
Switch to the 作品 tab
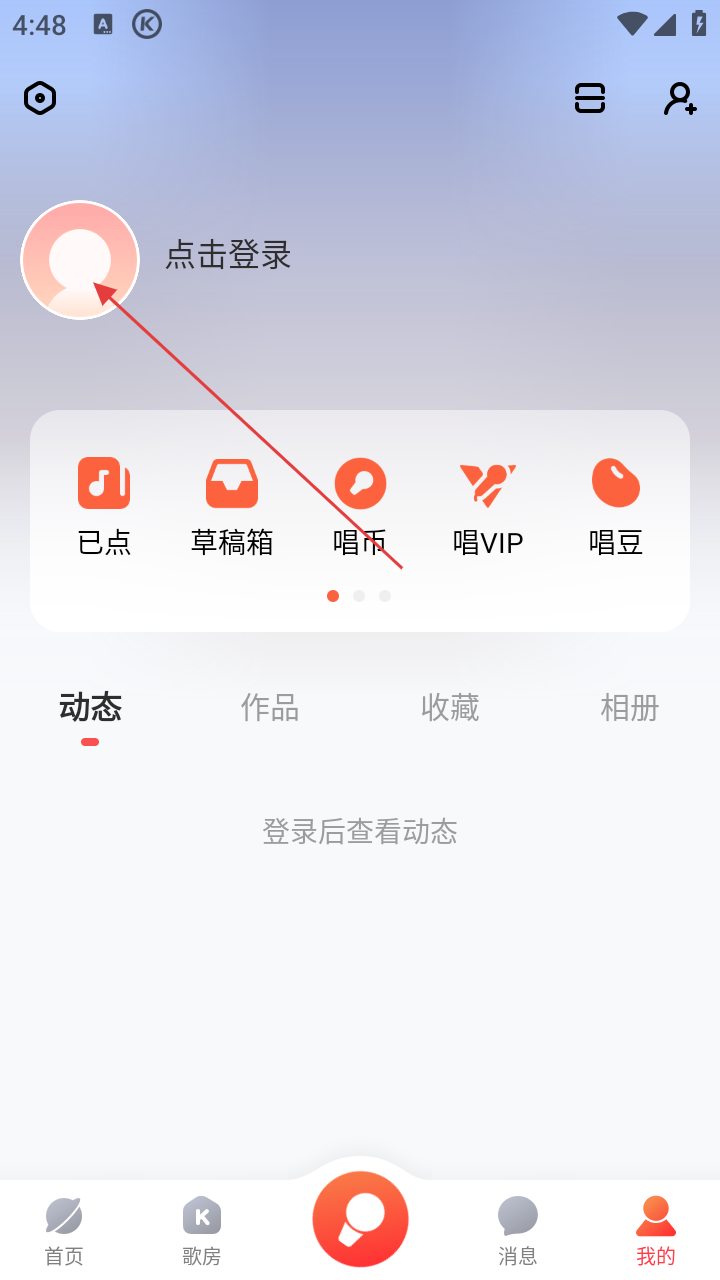[x=270, y=708]
